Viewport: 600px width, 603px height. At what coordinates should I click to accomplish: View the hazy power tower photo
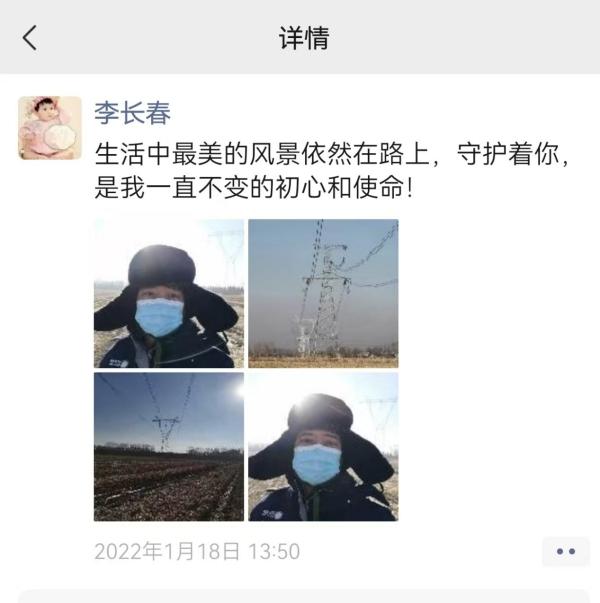point(323,294)
